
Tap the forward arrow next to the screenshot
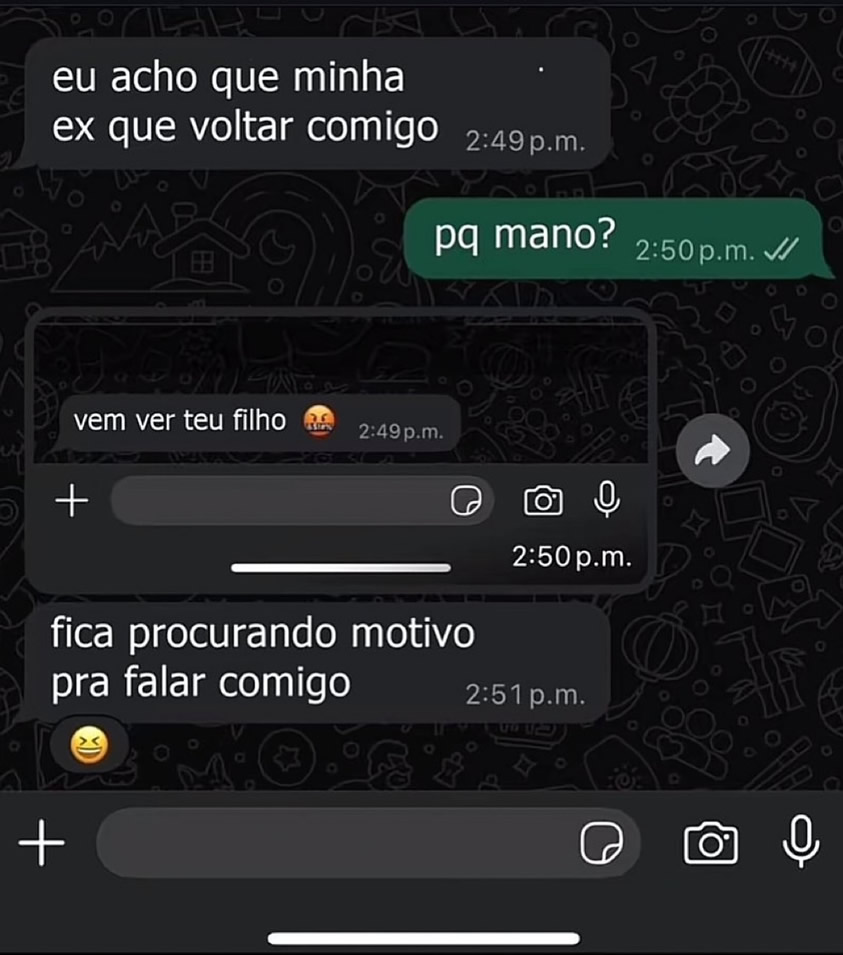click(713, 451)
